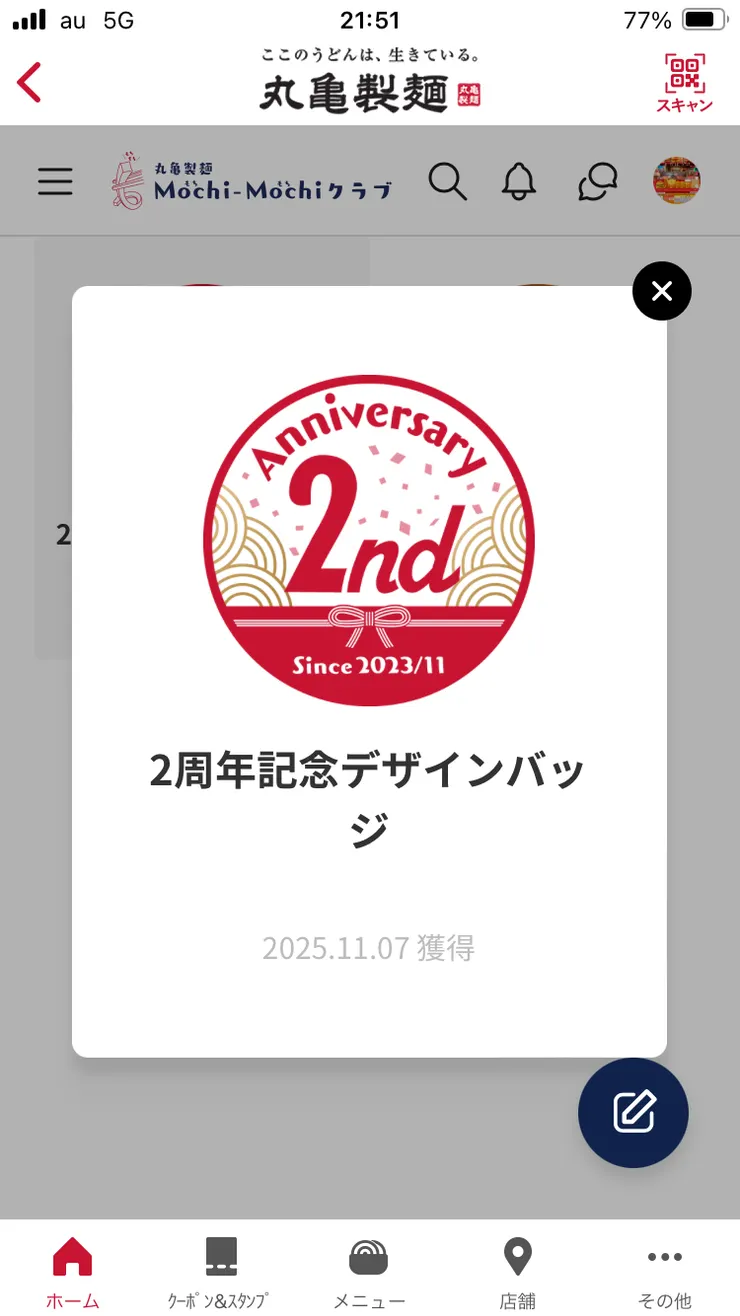Dismiss the badge dialog with the X
The image size is (740, 1316).
(661, 291)
